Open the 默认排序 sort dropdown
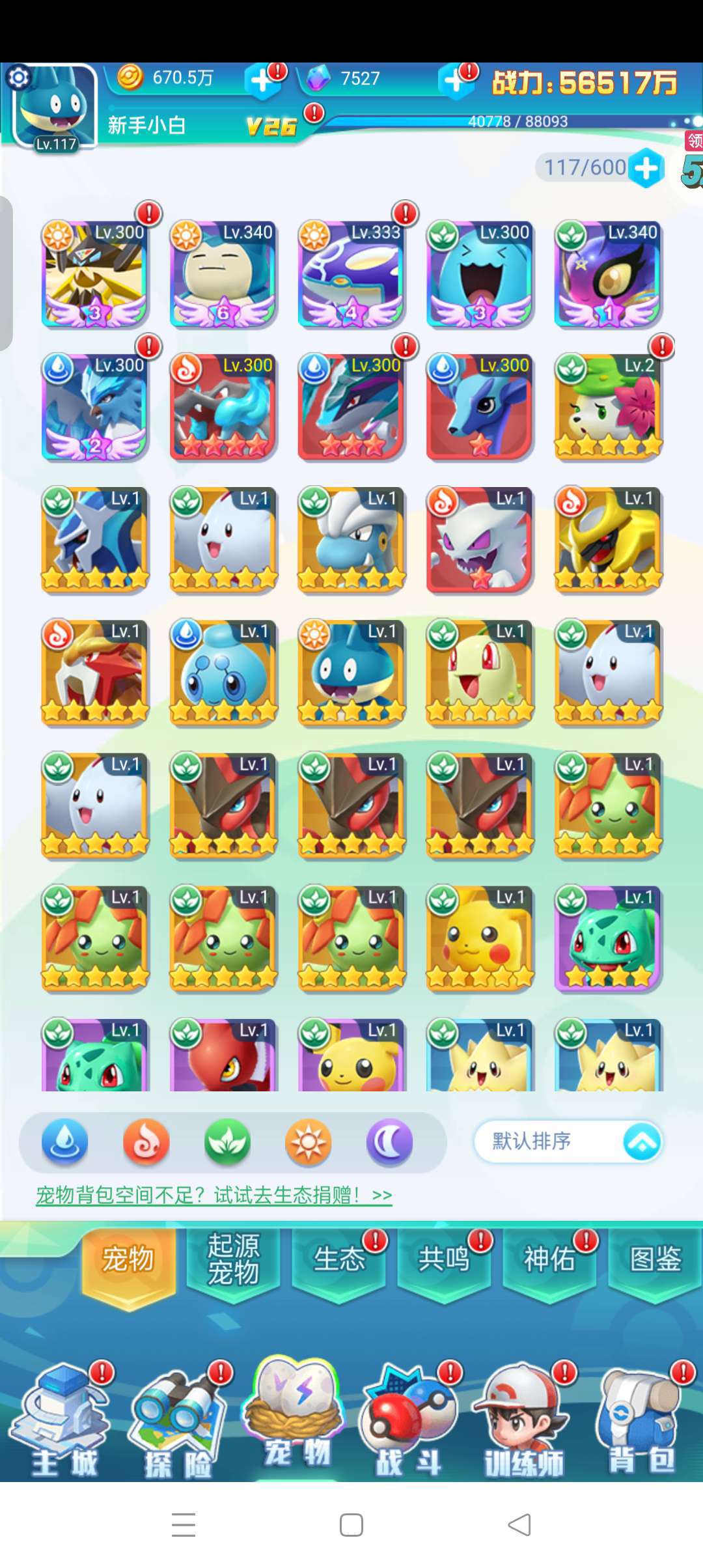The height and width of the screenshot is (1568, 703). [x=568, y=1141]
